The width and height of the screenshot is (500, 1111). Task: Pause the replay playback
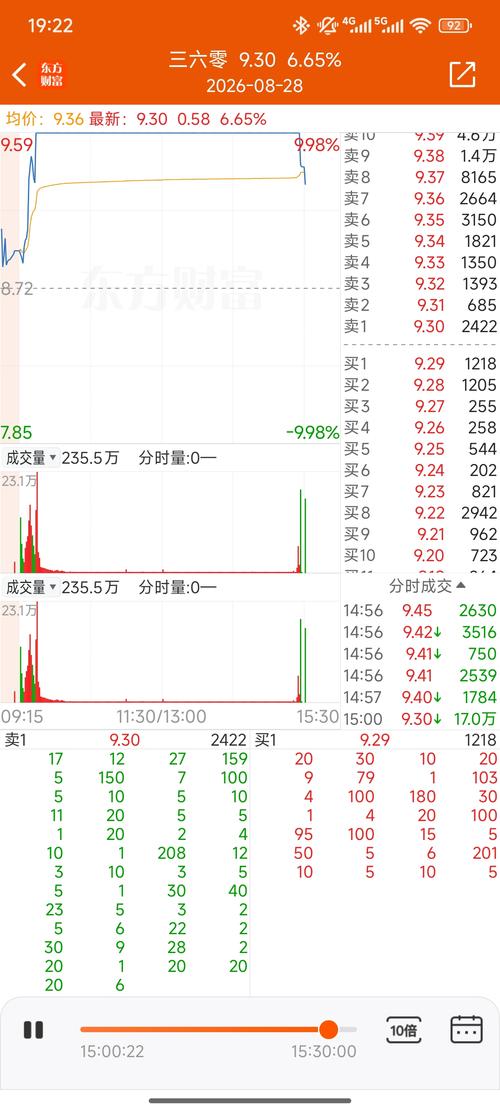tap(33, 1030)
